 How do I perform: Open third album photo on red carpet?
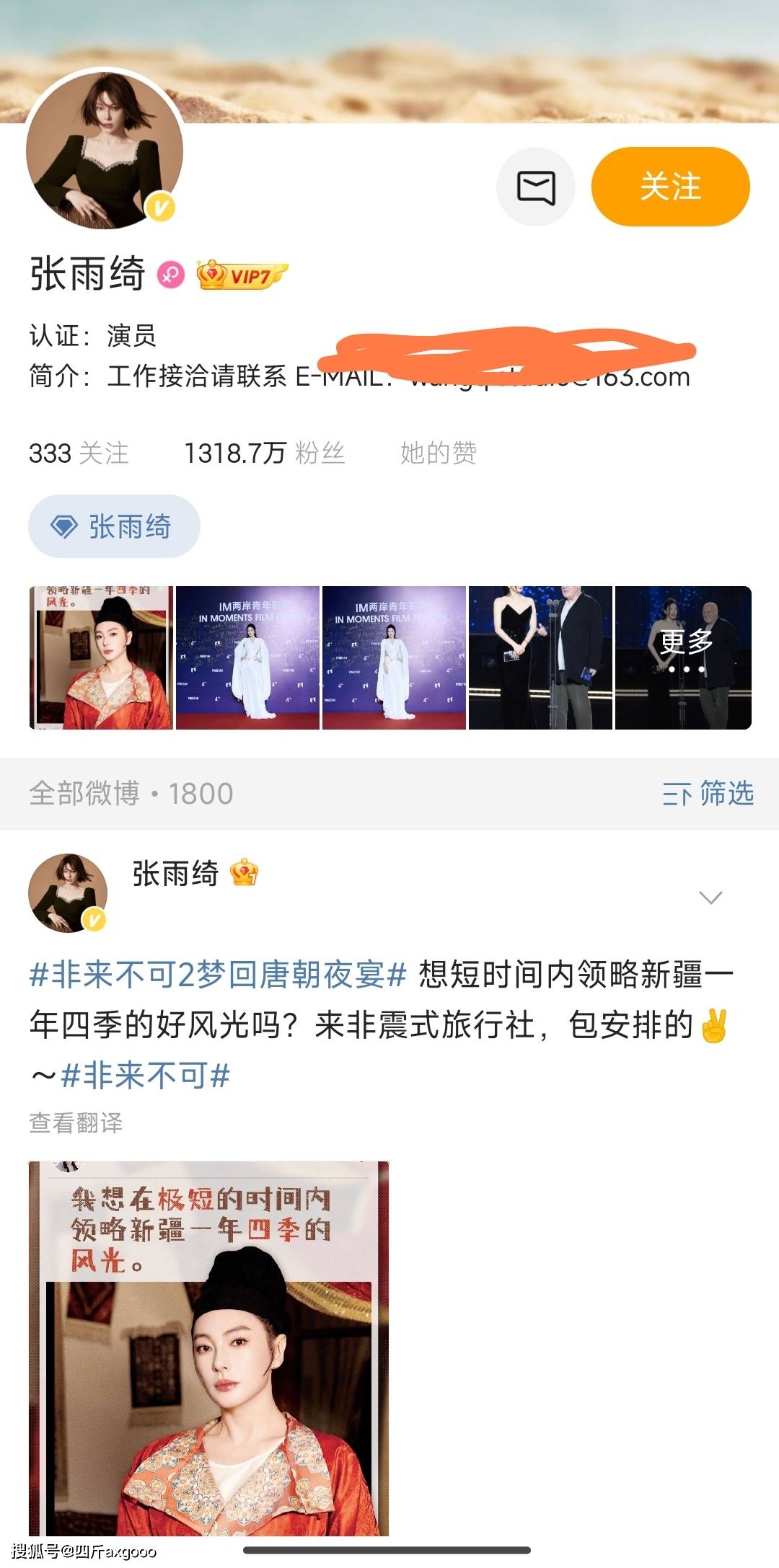[x=394, y=657]
